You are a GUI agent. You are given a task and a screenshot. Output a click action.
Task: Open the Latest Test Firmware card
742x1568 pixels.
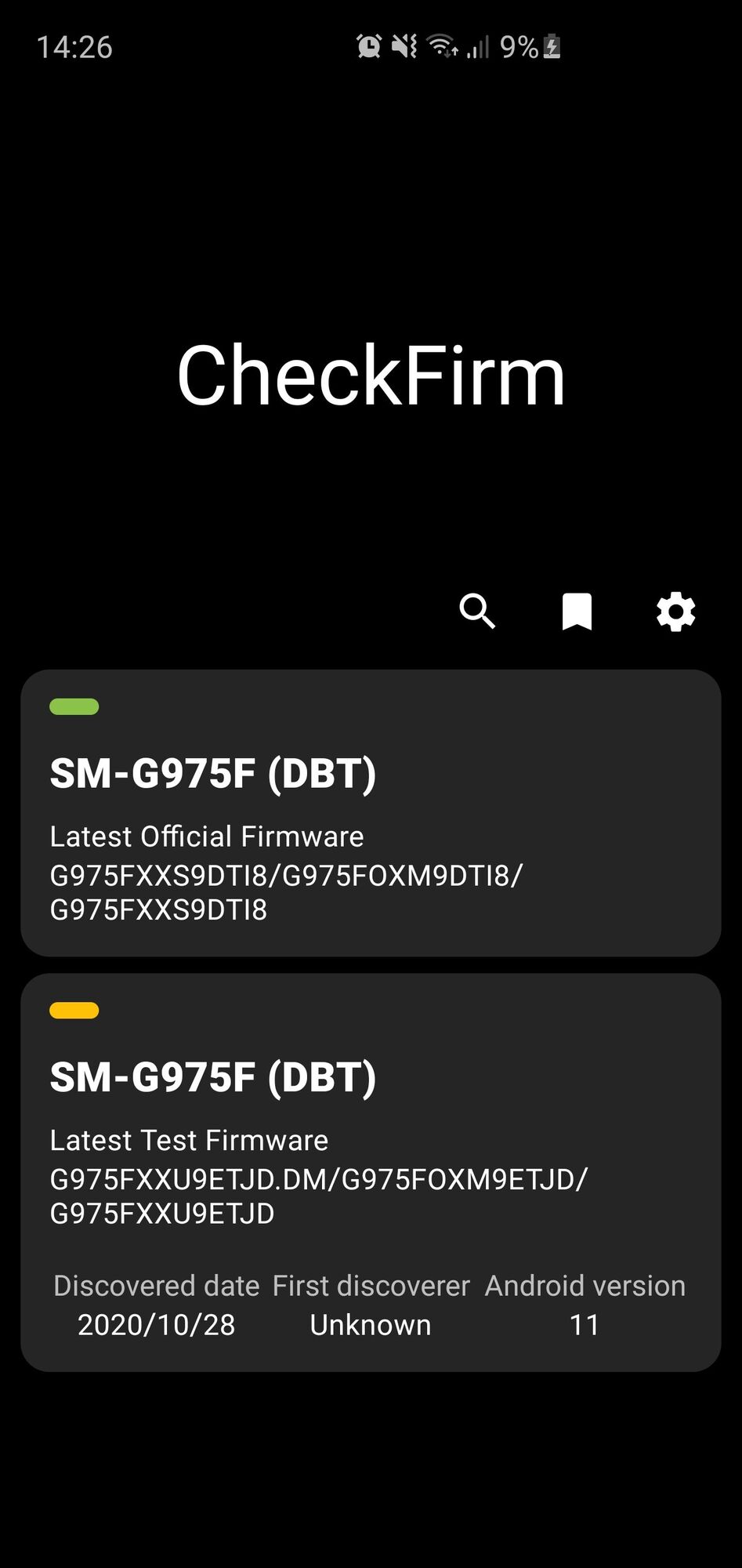click(x=371, y=1172)
